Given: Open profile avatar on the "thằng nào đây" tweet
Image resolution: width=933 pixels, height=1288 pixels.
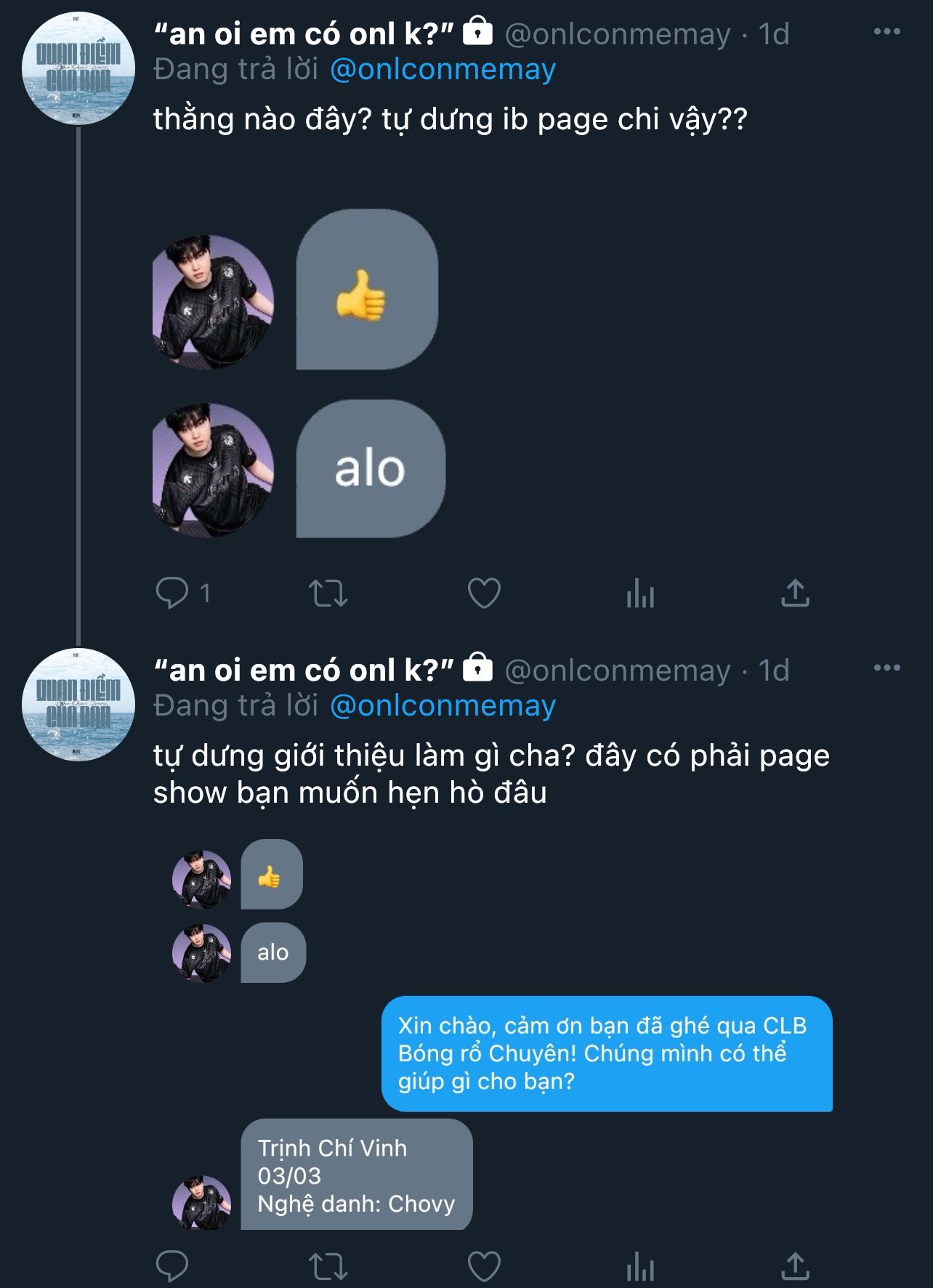Looking at the screenshot, I should (78, 68).
